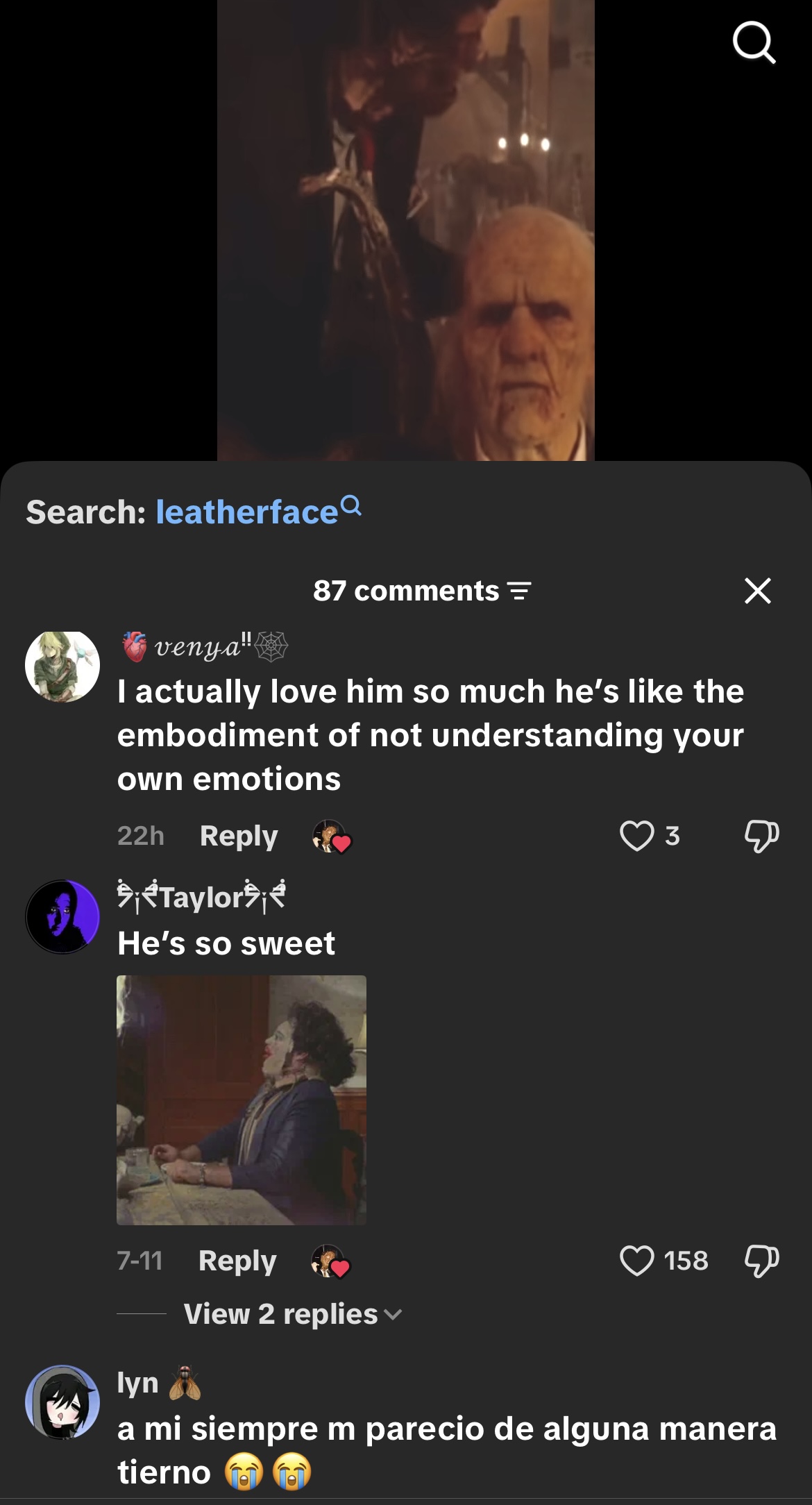The height and width of the screenshot is (1505, 812).
Task: Like venya's comment
Action: [636, 836]
